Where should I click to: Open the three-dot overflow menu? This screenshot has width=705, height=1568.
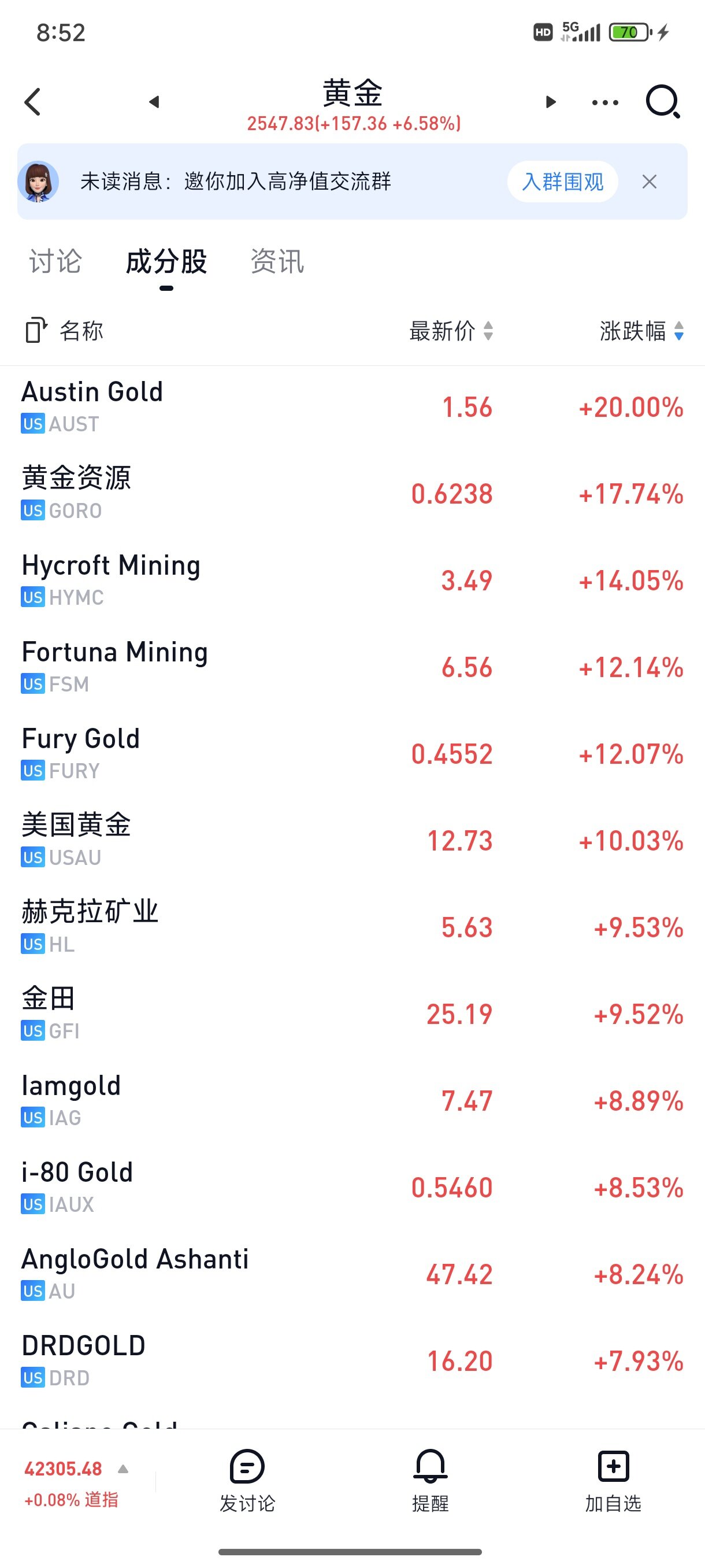pos(604,102)
